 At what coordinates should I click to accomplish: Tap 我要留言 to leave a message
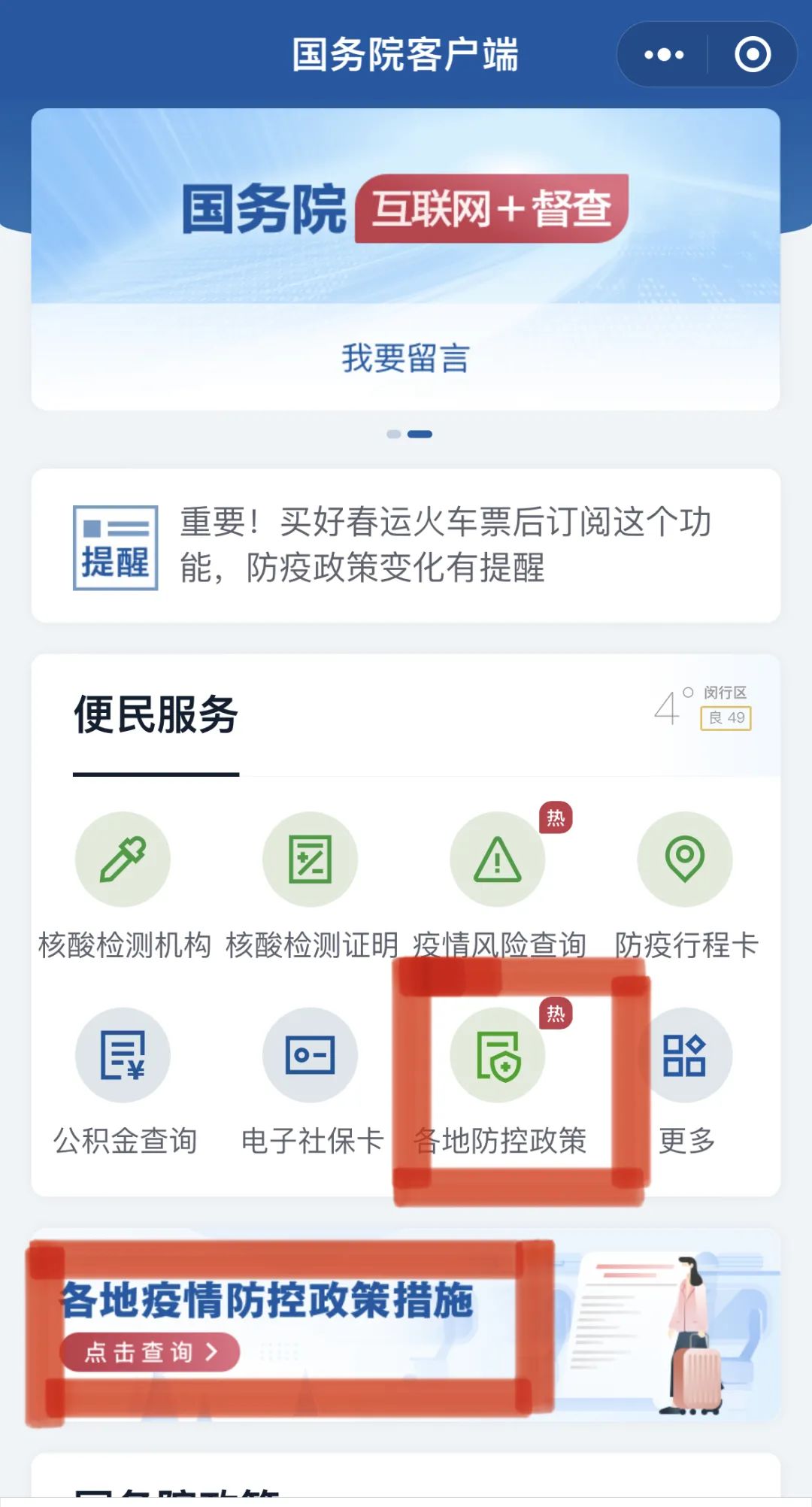pyautogui.click(x=405, y=358)
